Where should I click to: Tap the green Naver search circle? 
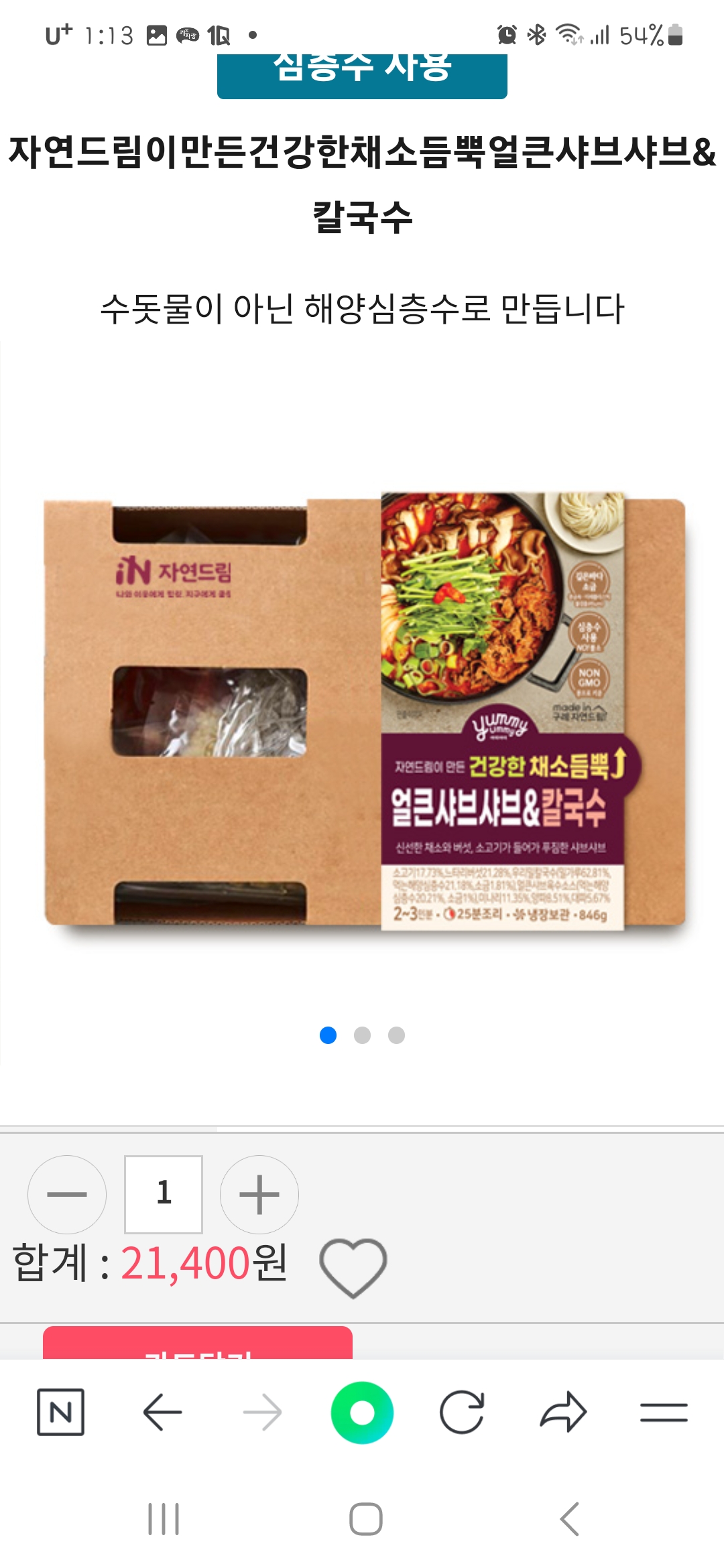pos(362,1413)
